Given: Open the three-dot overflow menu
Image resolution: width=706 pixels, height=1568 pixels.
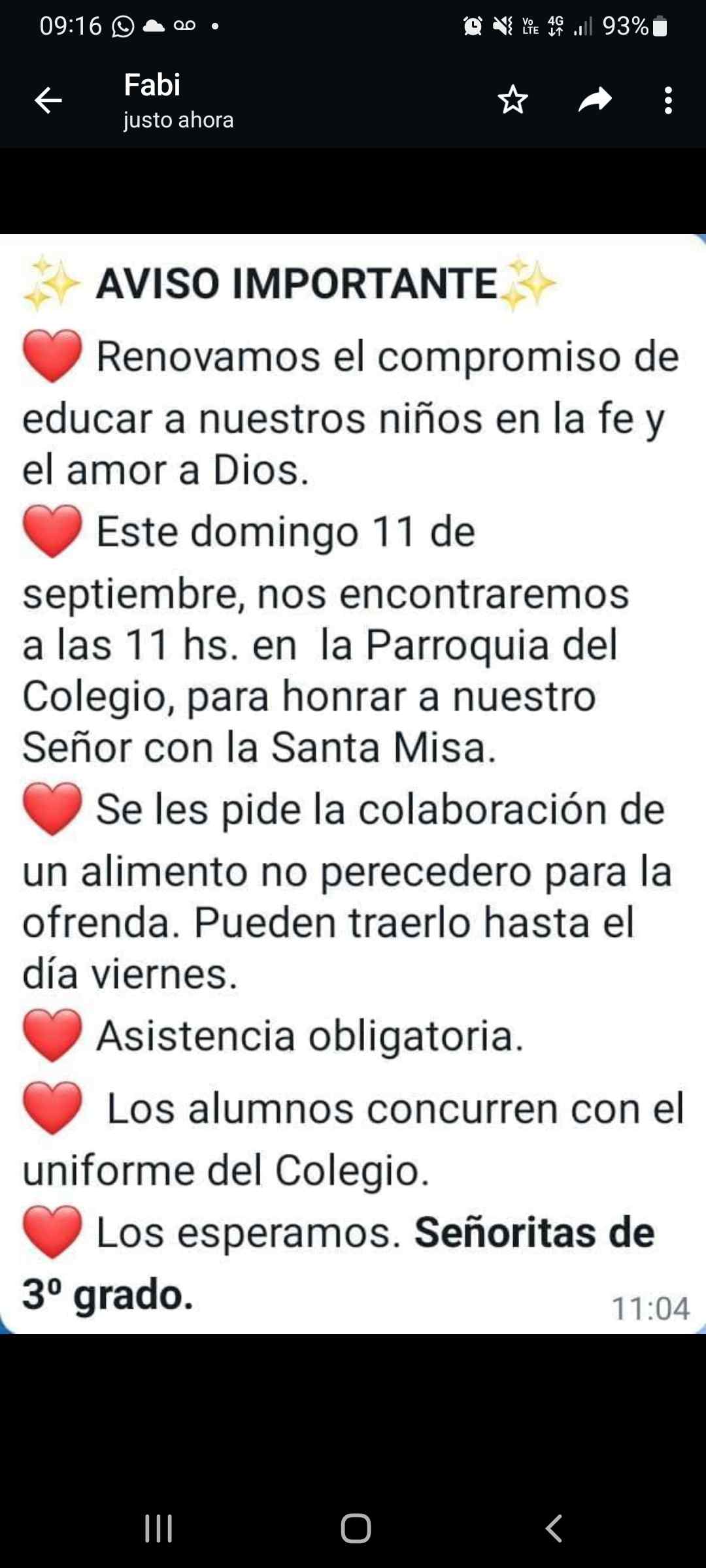Looking at the screenshot, I should pyautogui.click(x=667, y=101).
